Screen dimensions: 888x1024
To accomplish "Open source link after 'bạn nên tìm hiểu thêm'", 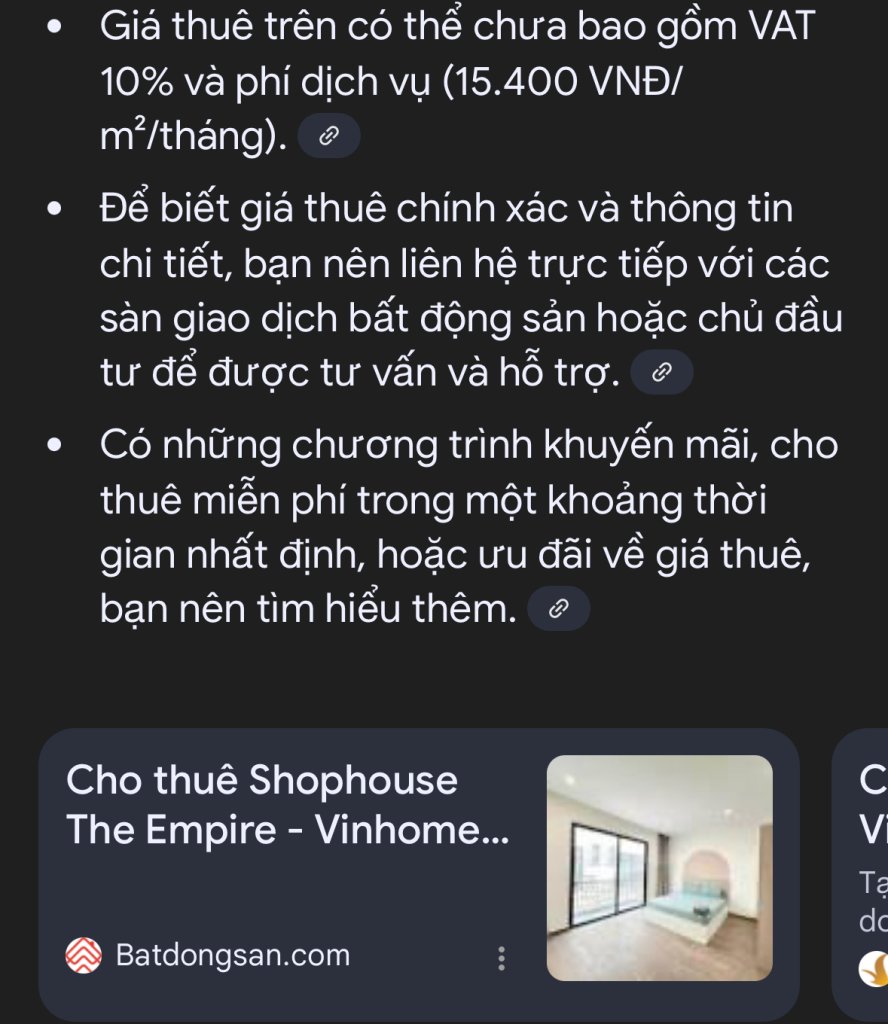I will coord(558,609).
